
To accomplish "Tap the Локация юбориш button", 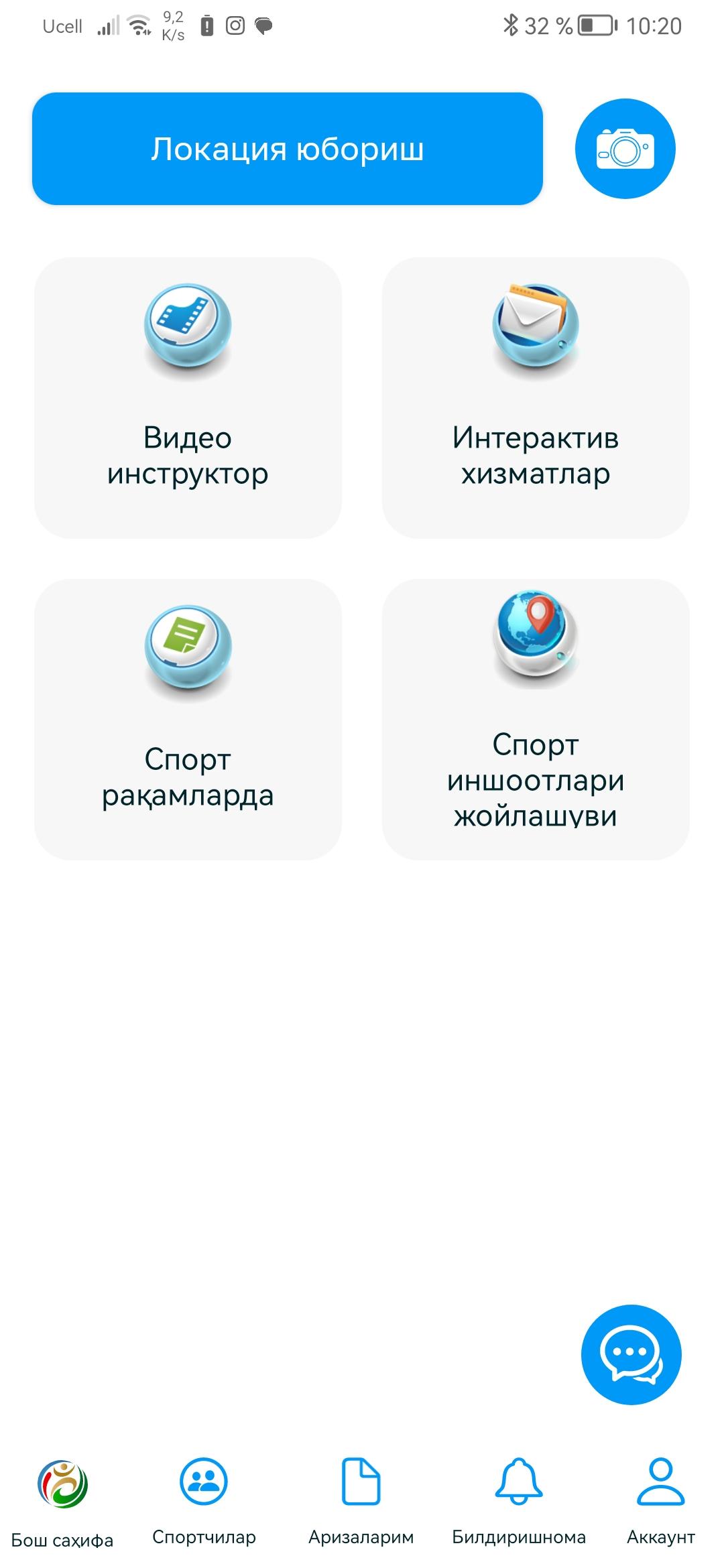I will point(288,149).
